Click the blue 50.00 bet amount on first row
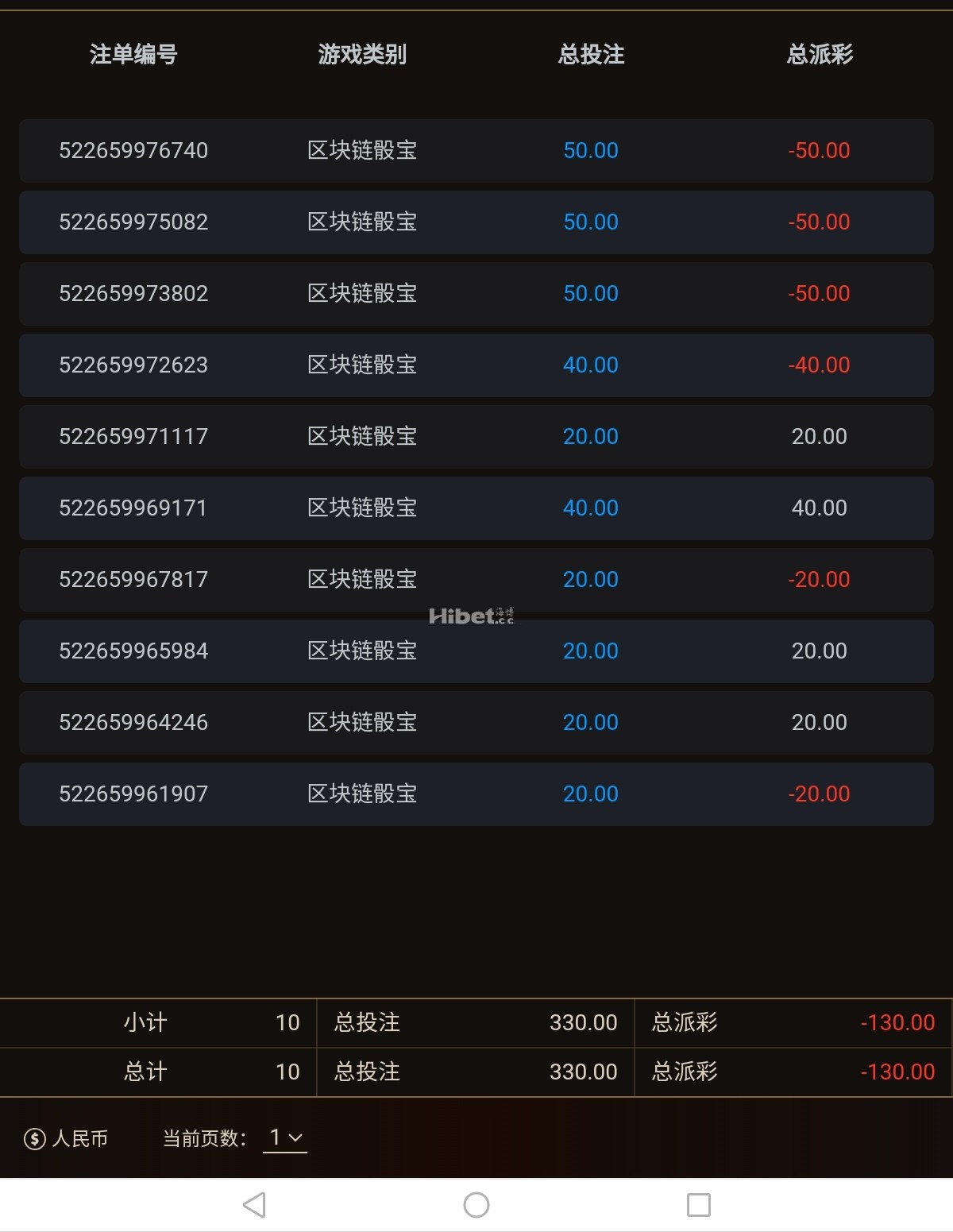Screen dimensions: 953x1232 click(x=591, y=151)
